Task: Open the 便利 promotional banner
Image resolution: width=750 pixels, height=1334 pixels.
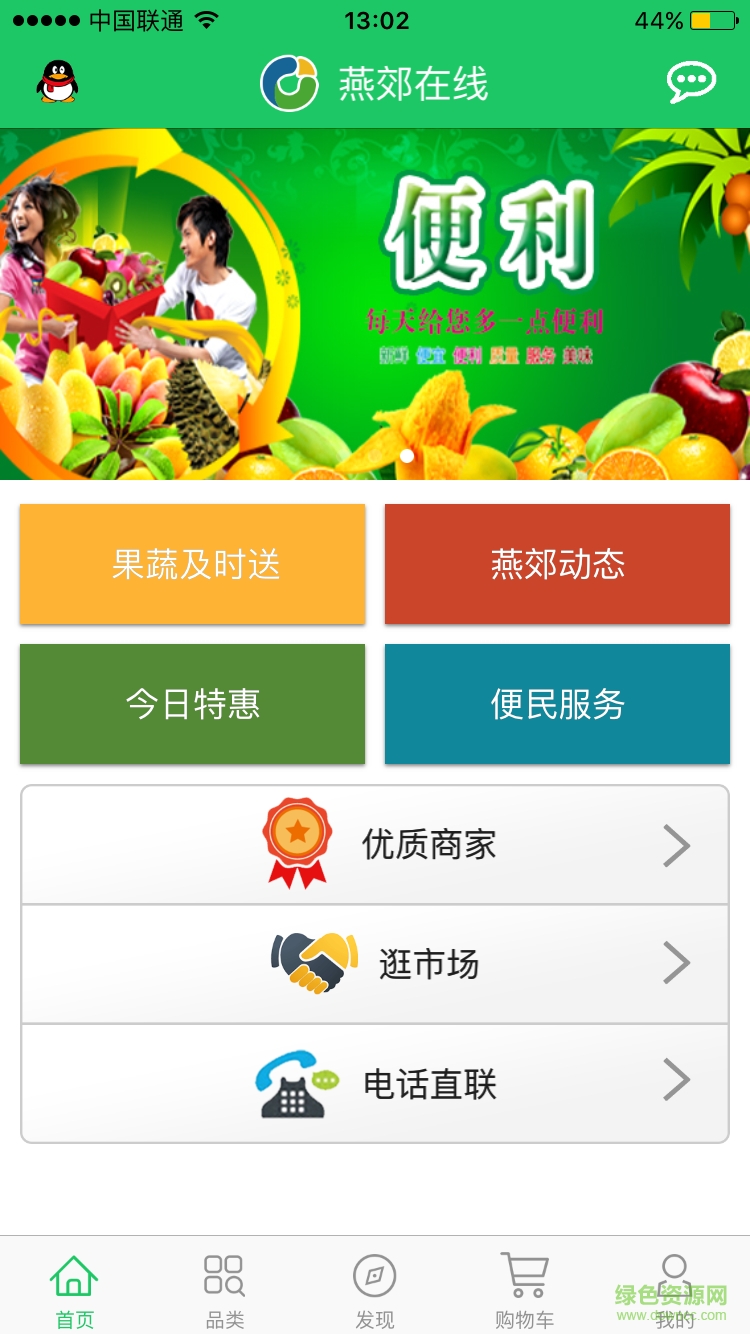Action: (375, 304)
